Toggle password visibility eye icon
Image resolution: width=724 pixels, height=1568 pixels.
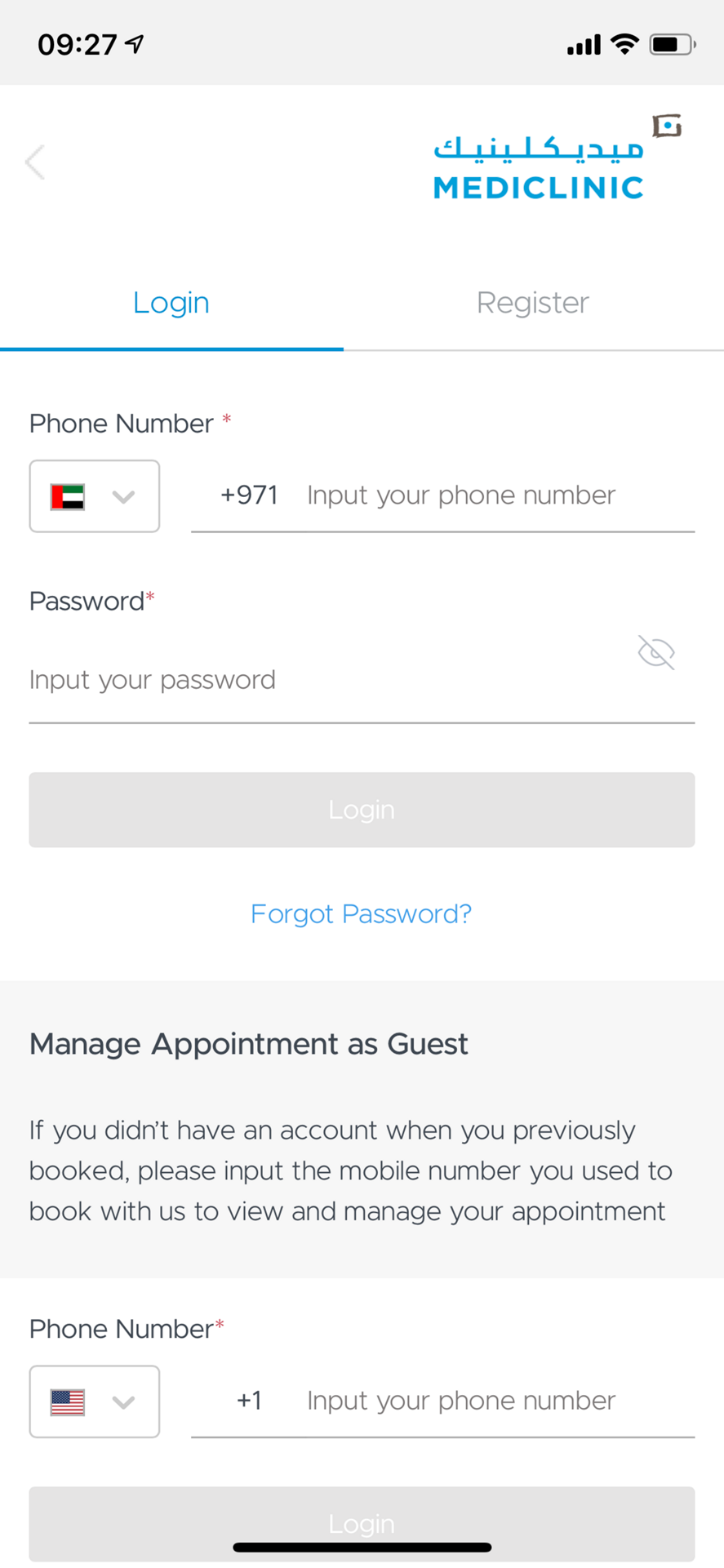tap(656, 652)
